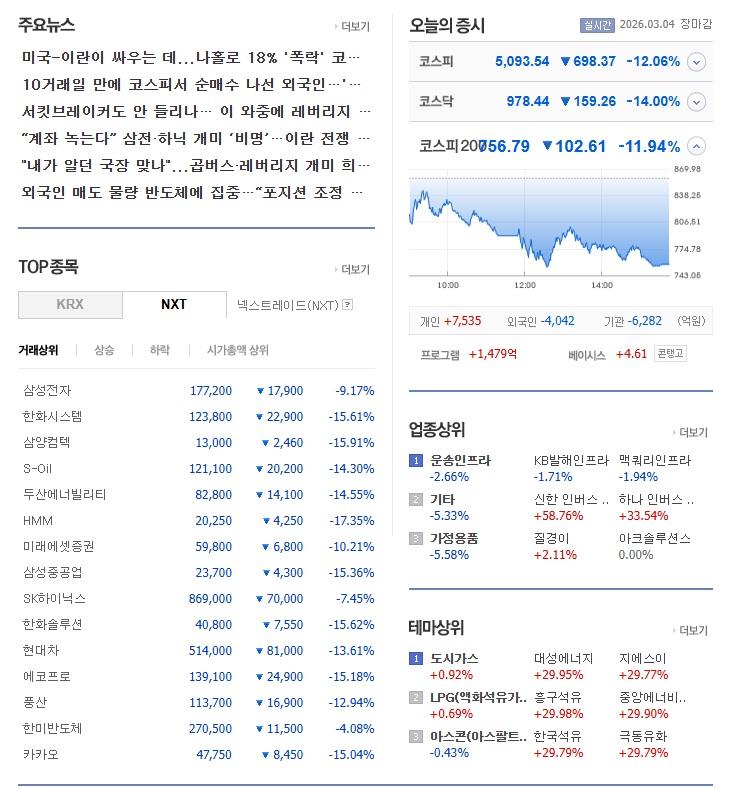Select the NXT tab
Image resolution: width=732 pixels, height=789 pixels.
coord(174,304)
